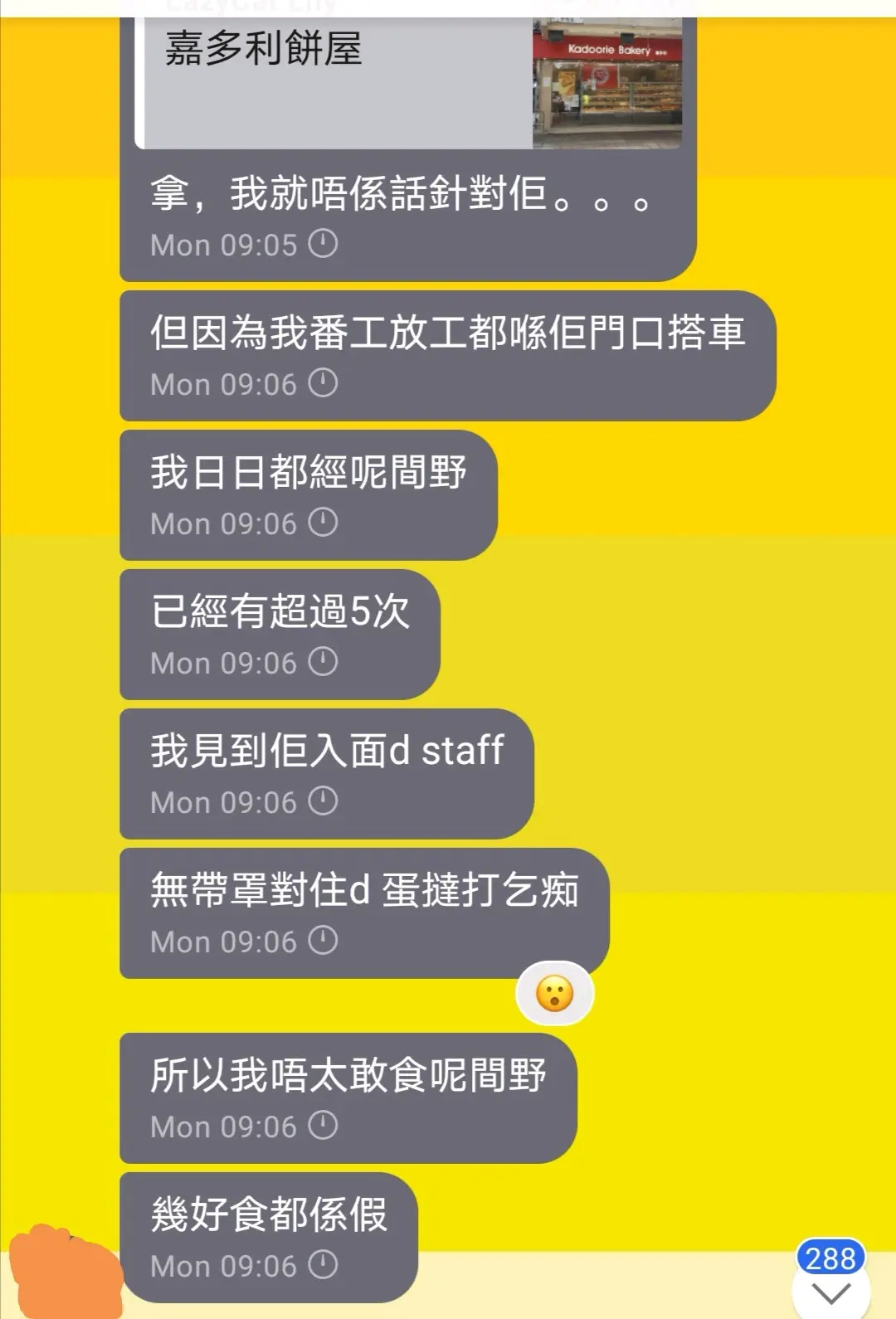896x1319 pixels.
Task: Open the 嘉多利餅屋 link preview card
Action: tap(411, 83)
